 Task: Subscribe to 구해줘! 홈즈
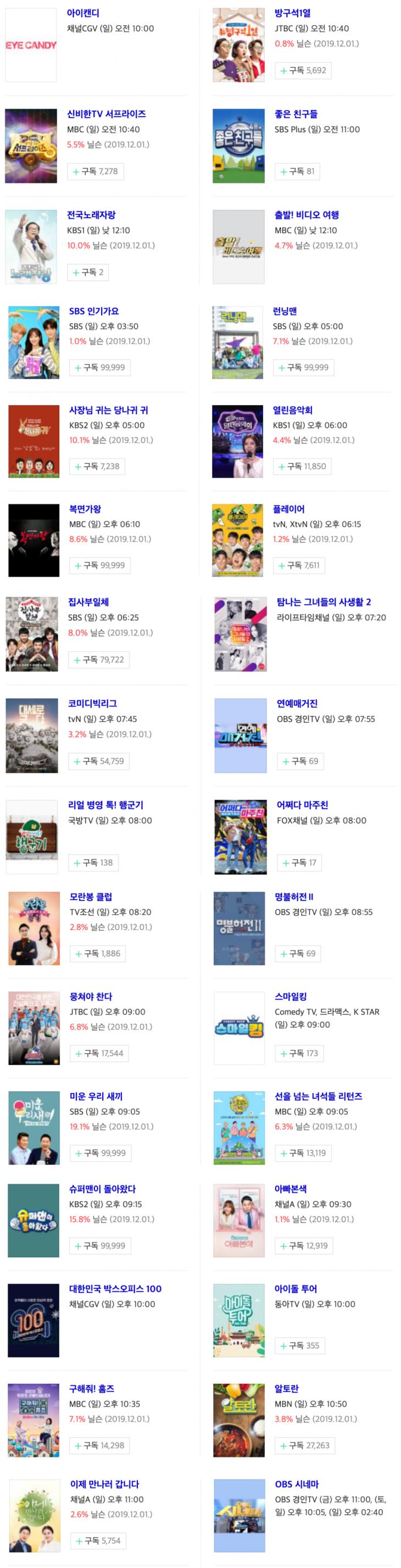point(99,1445)
